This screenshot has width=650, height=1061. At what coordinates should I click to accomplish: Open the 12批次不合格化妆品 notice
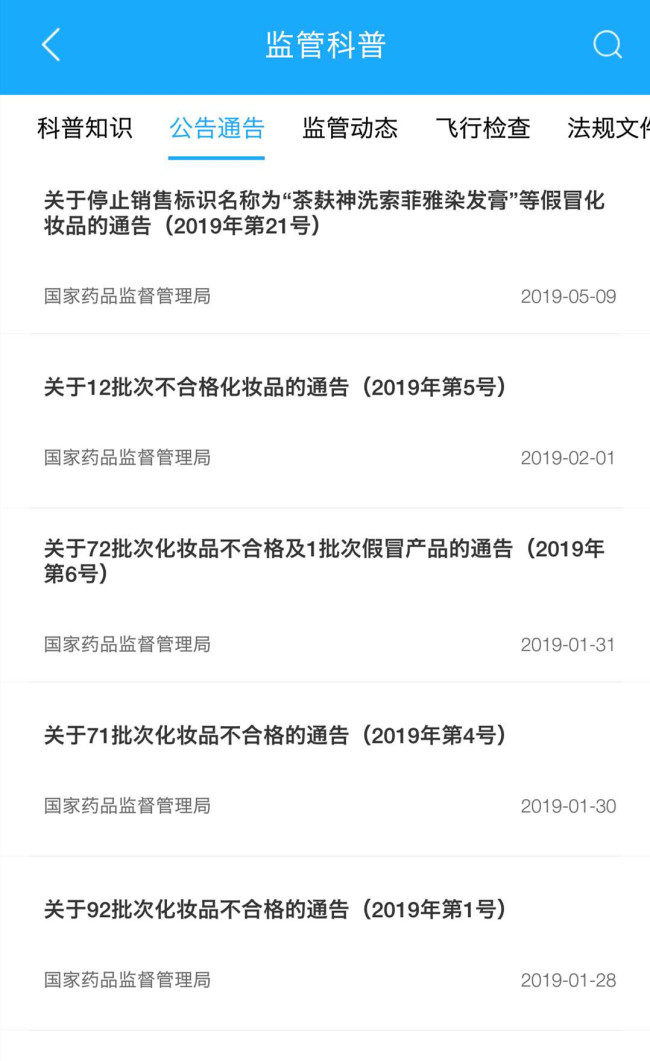(325, 421)
